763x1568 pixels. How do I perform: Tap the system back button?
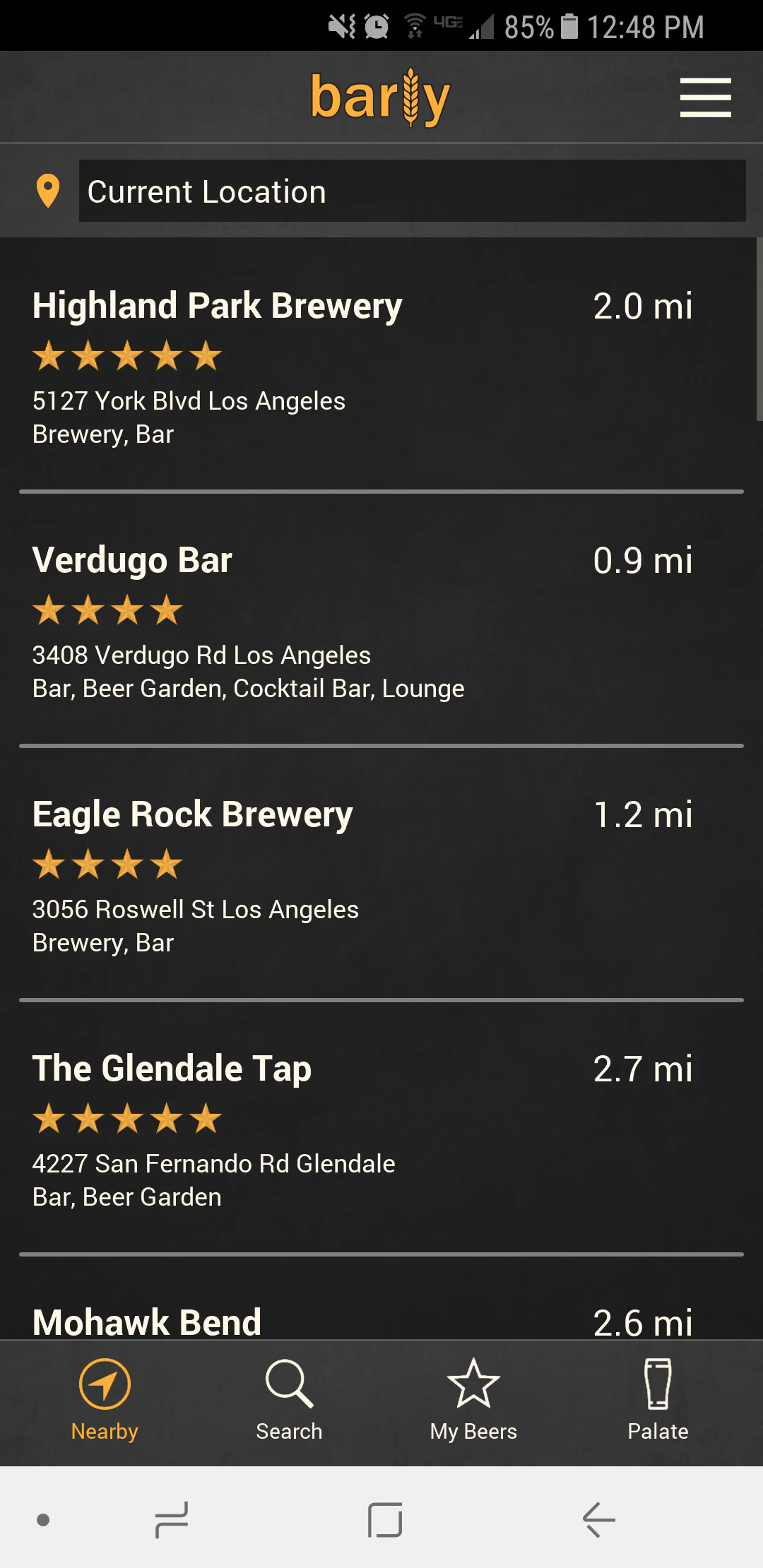599,1519
